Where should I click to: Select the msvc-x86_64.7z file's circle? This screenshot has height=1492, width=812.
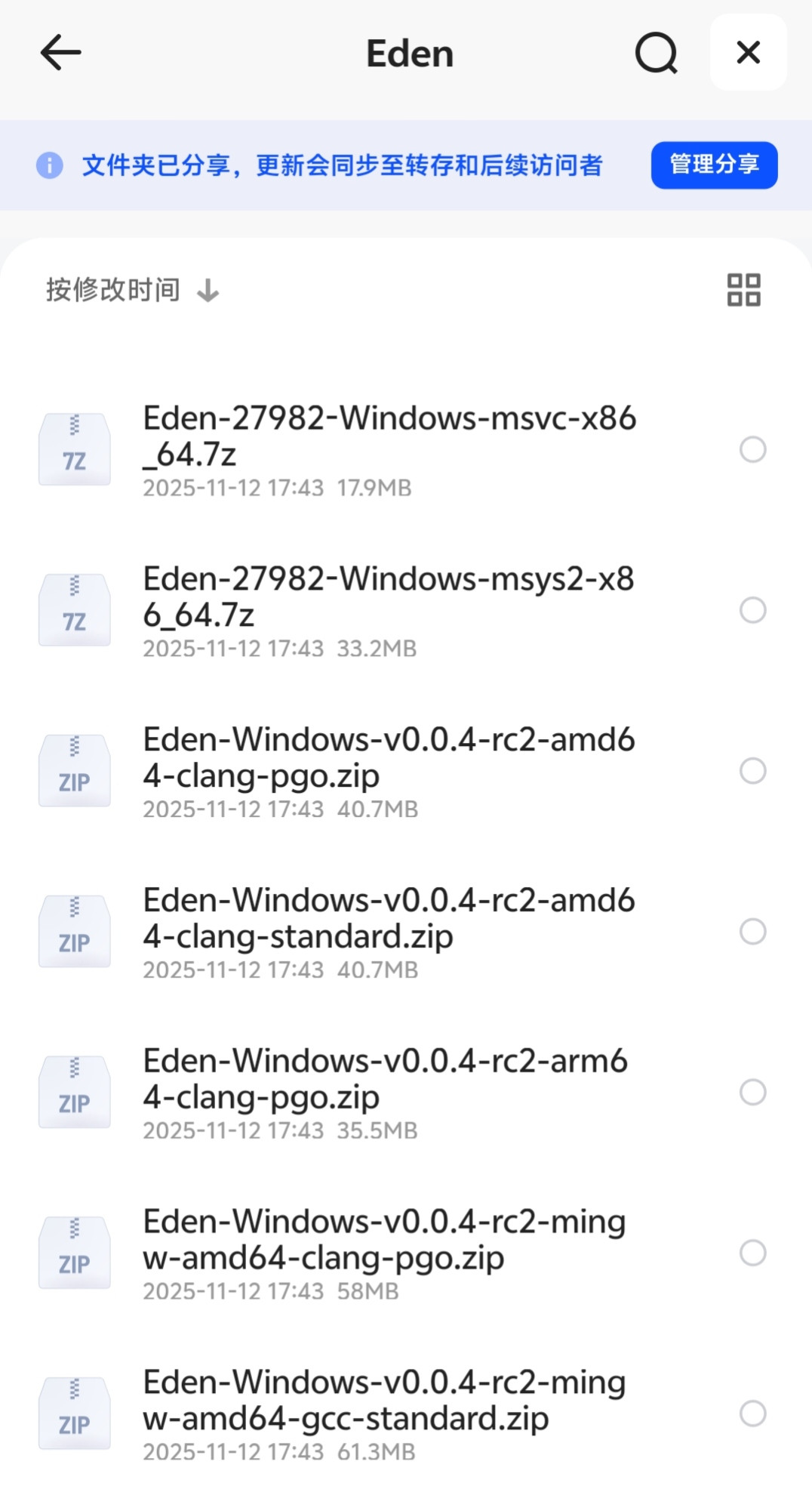(752, 450)
